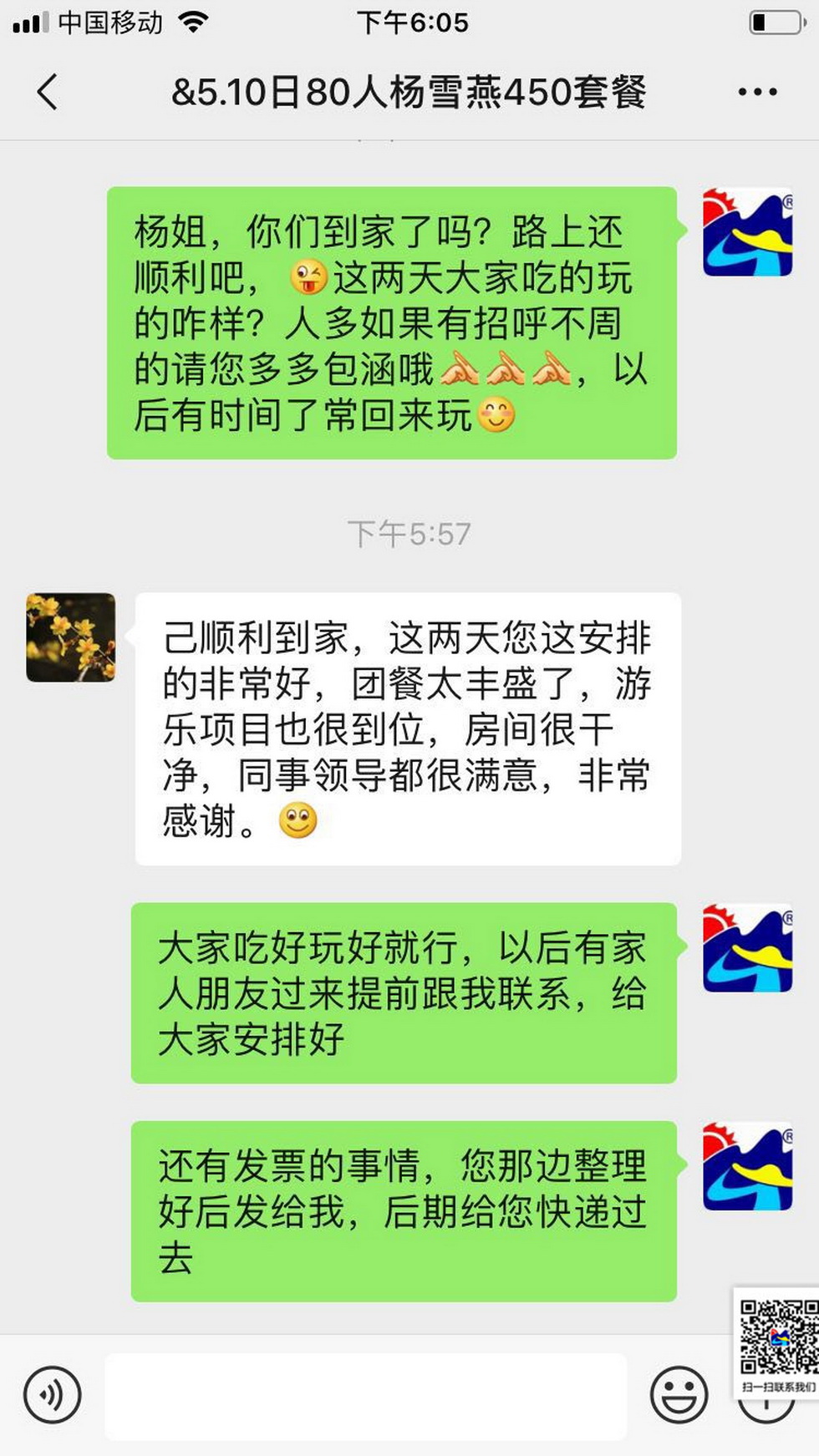Open the flower-avatar contact's profile
Screen dimensions: 819x1456
click(x=71, y=637)
